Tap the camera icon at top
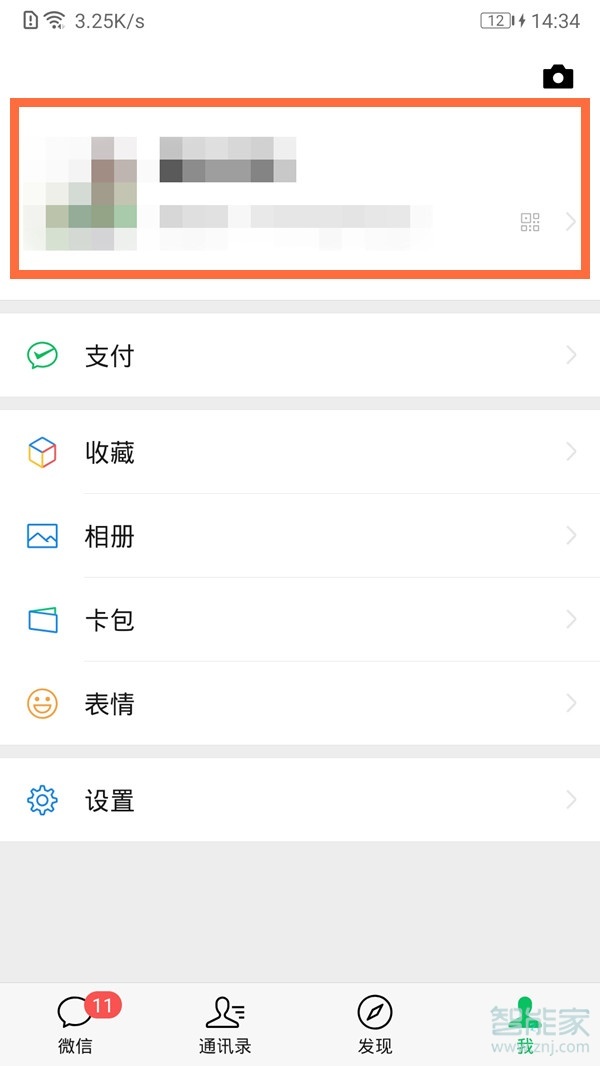The image size is (600, 1066). 558,77
